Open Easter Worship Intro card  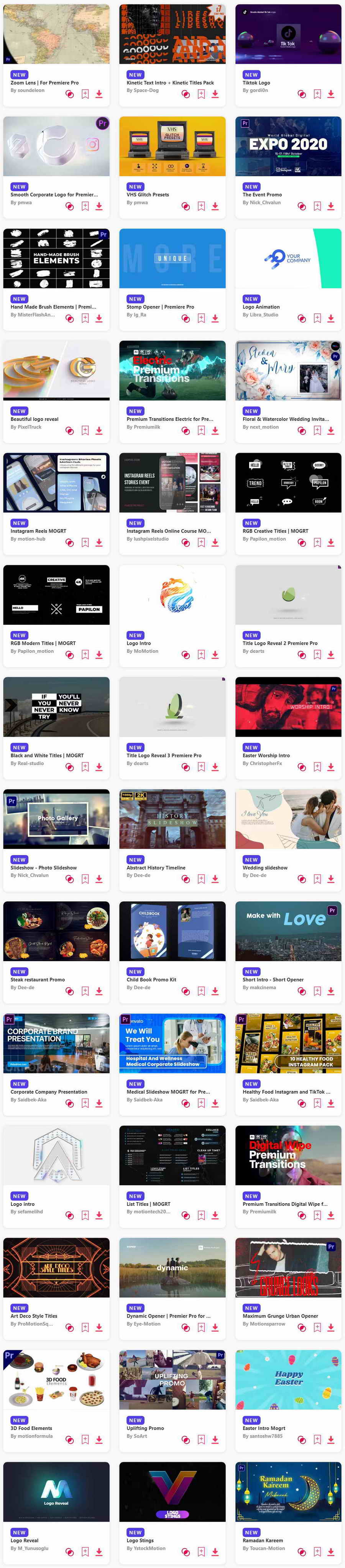pos(288,707)
